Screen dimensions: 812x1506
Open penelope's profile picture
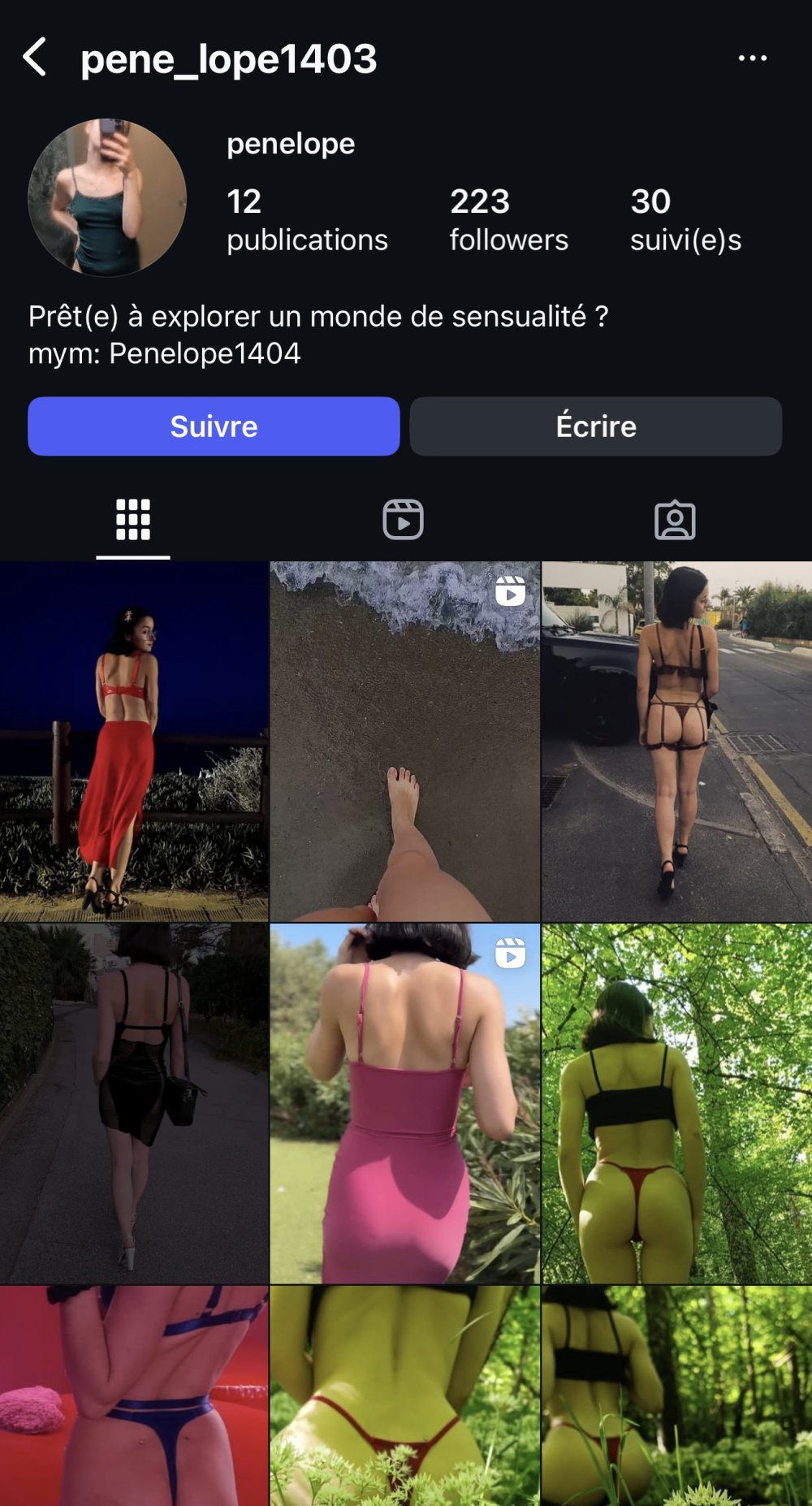(x=107, y=198)
